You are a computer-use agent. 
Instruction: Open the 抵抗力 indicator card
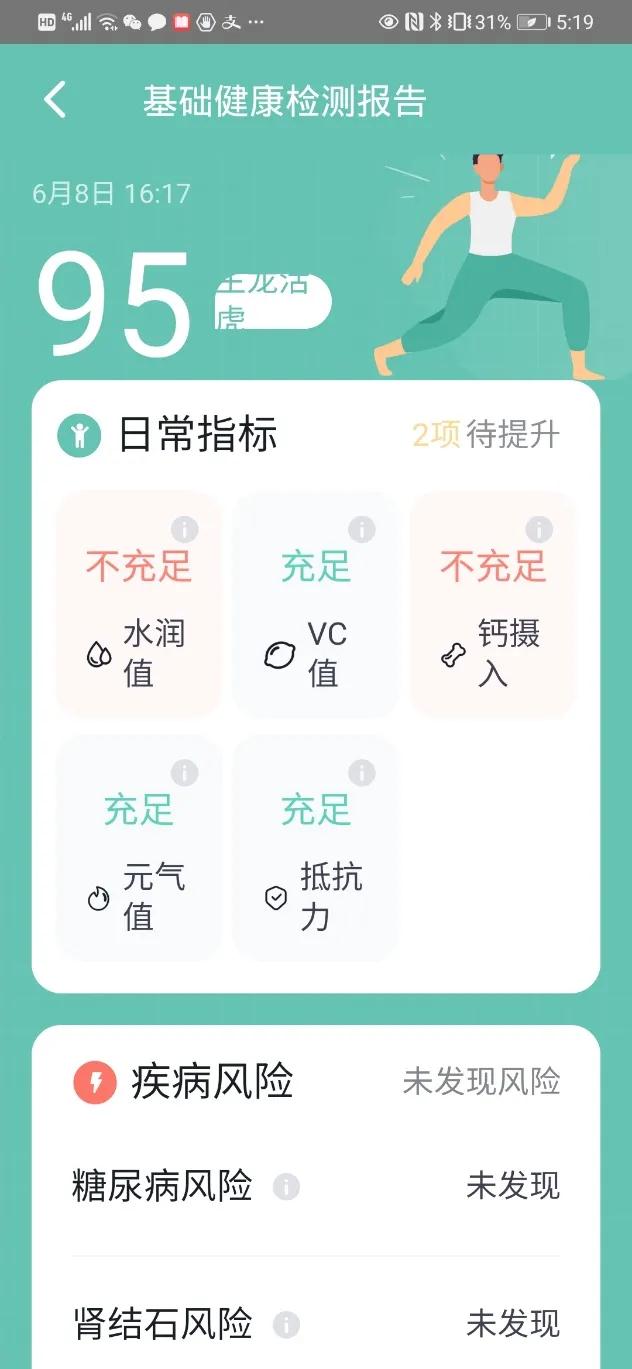316,848
